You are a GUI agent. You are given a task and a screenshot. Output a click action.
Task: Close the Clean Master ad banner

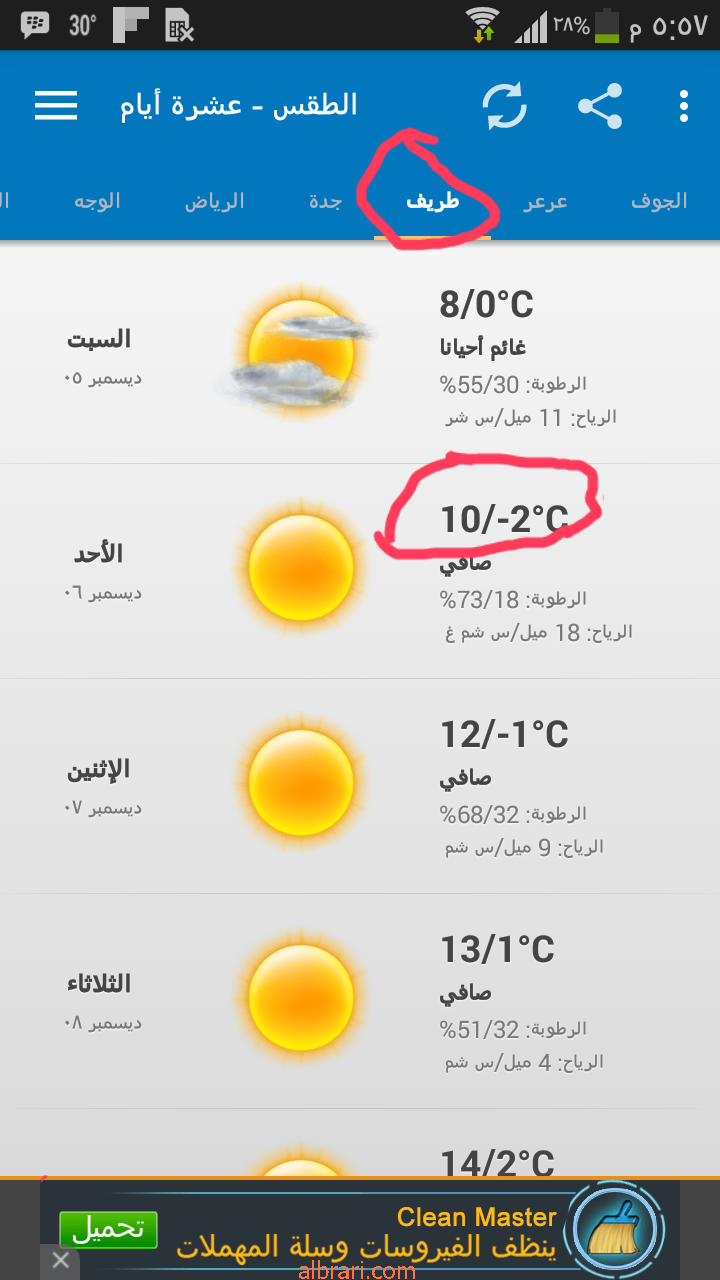[x=60, y=1260]
